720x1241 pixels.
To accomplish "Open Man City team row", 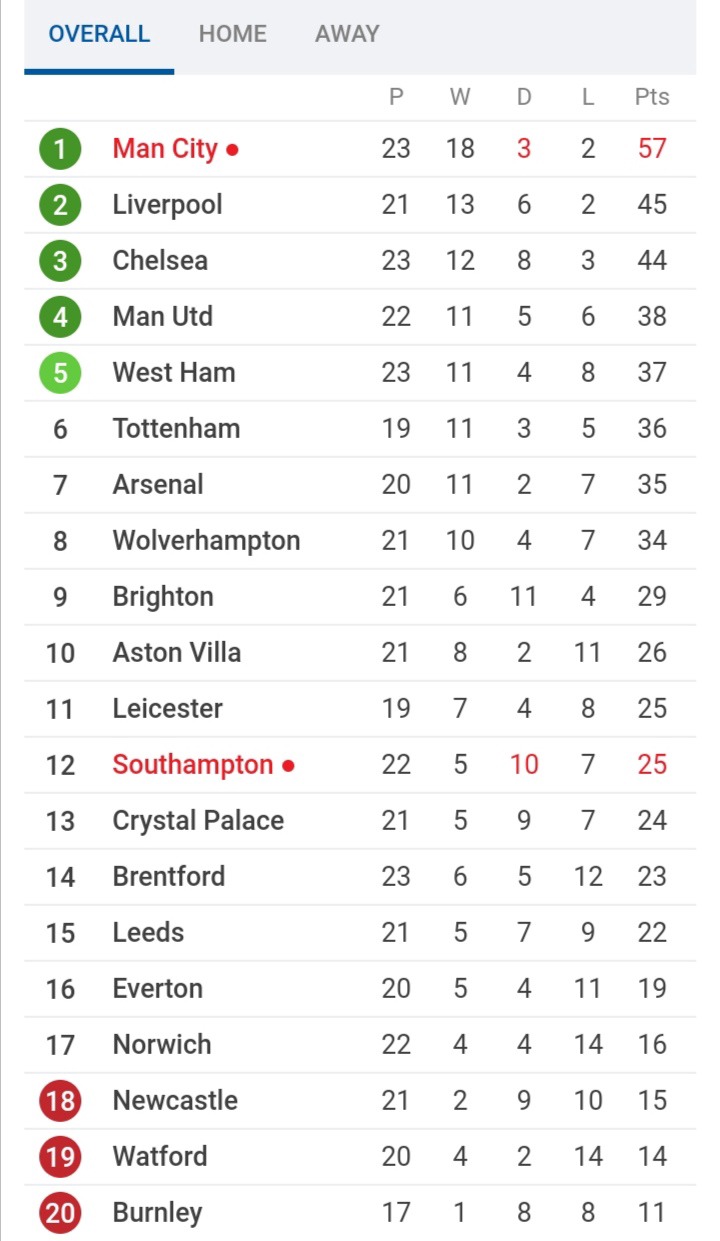I will pos(360,149).
